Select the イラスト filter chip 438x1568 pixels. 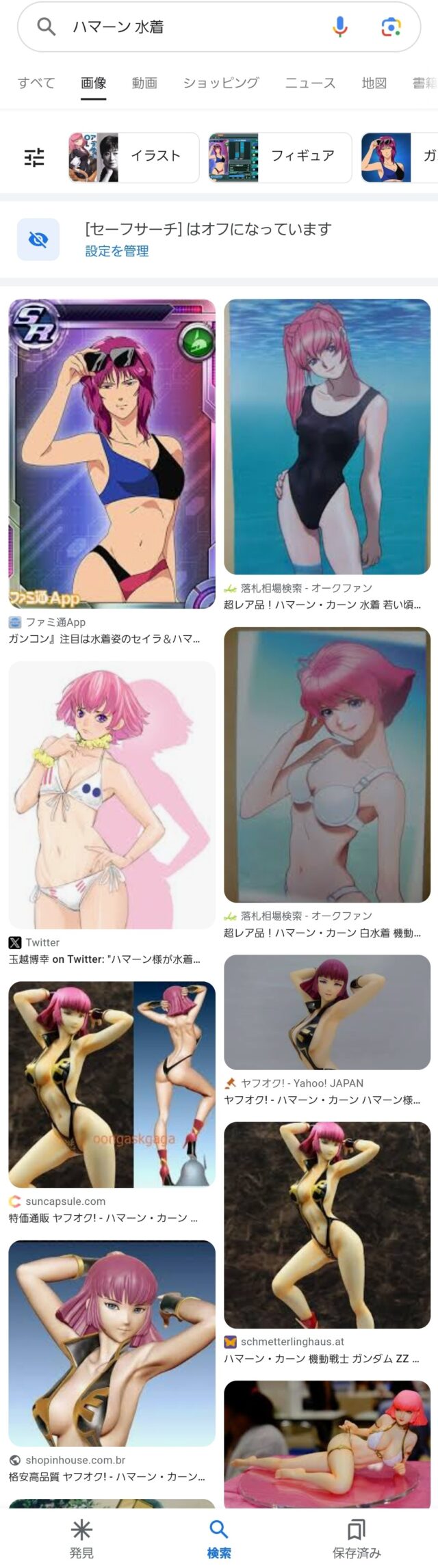[x=133, y=157]
